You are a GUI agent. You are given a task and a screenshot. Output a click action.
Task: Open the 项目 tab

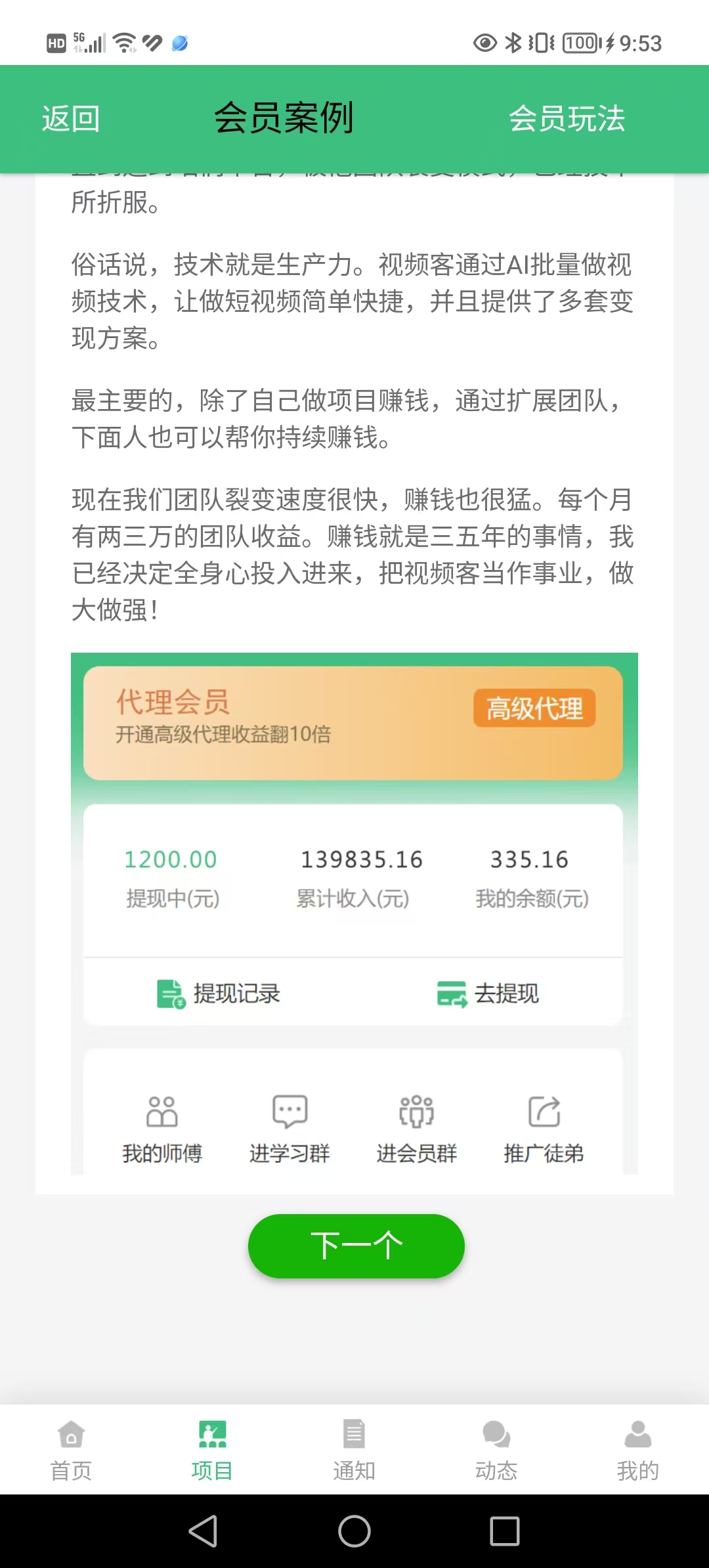212,1450
